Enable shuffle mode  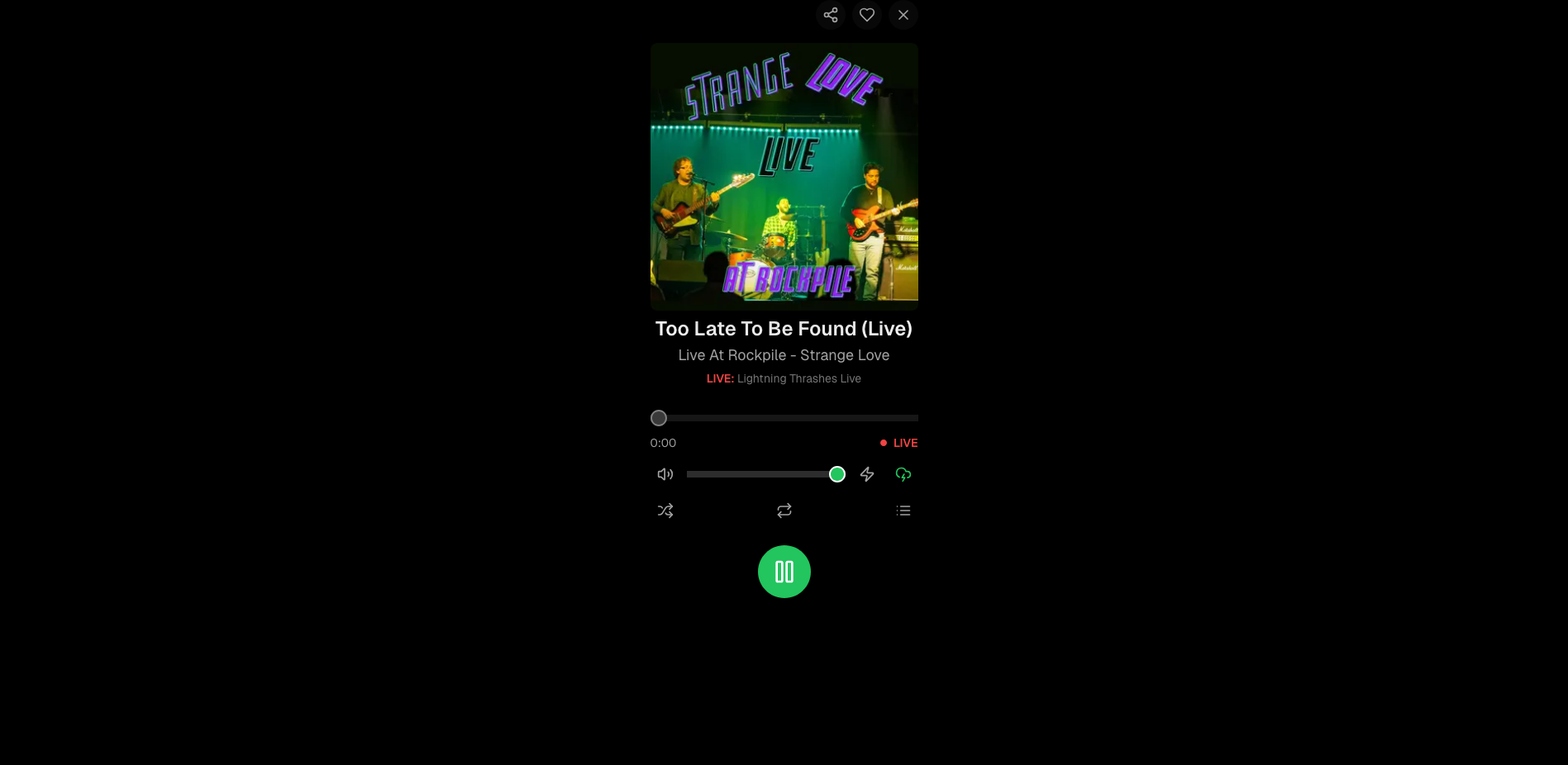pyautogui.click(x=665, y=511)
